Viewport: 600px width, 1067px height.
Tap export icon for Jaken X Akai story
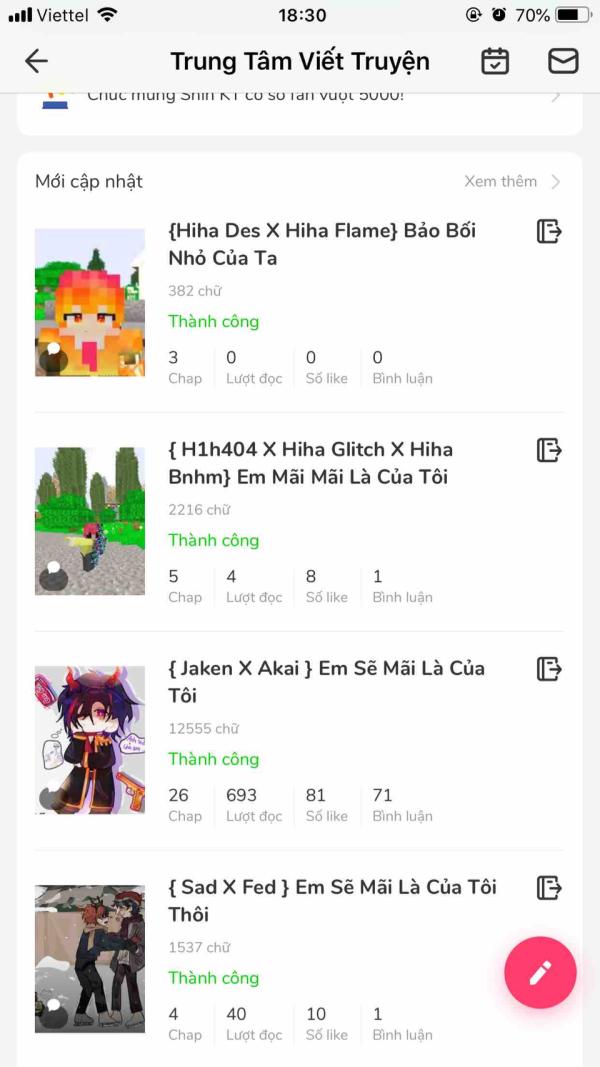tap(549, 668)
